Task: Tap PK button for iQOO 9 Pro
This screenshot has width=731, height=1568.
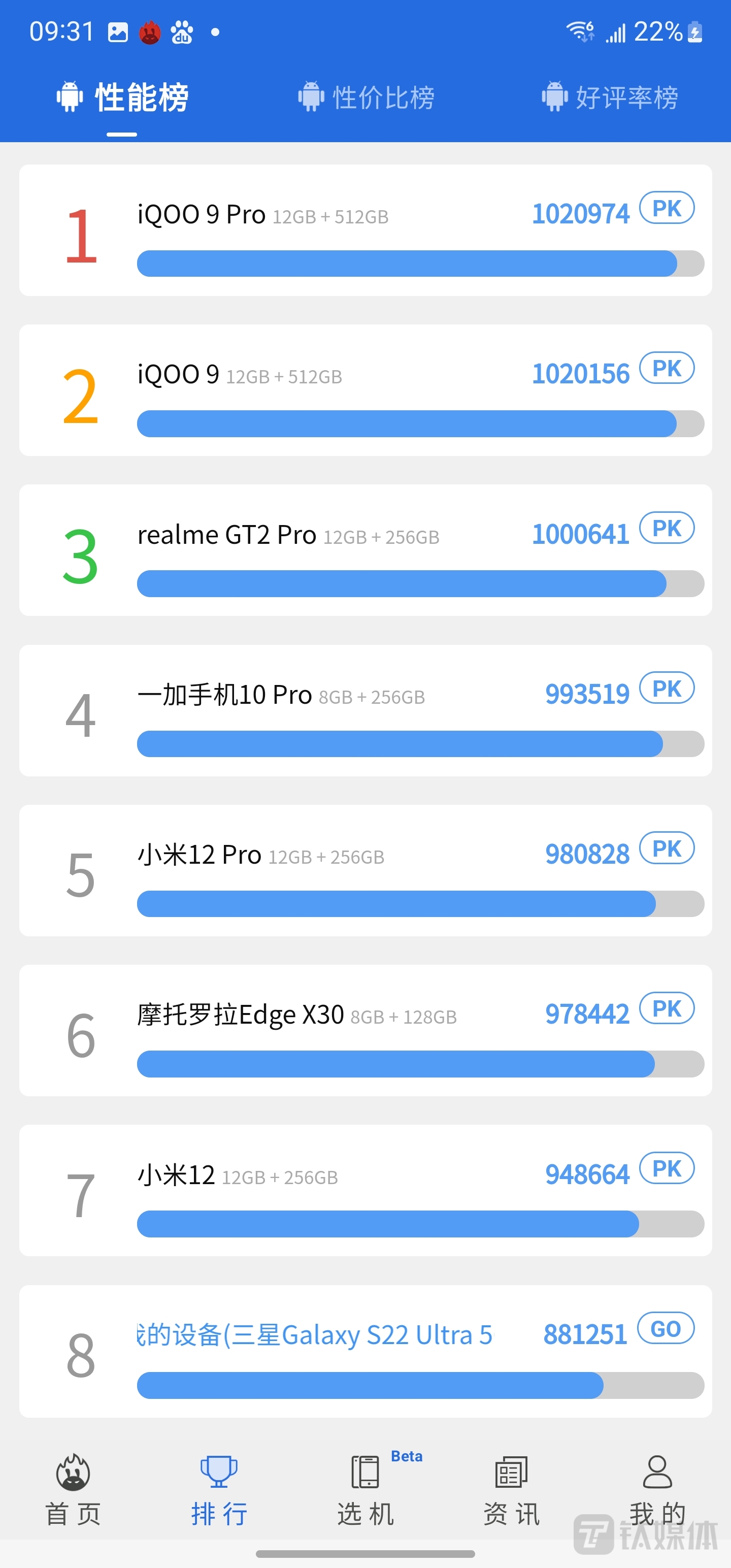Action: (x=667, y=208)
